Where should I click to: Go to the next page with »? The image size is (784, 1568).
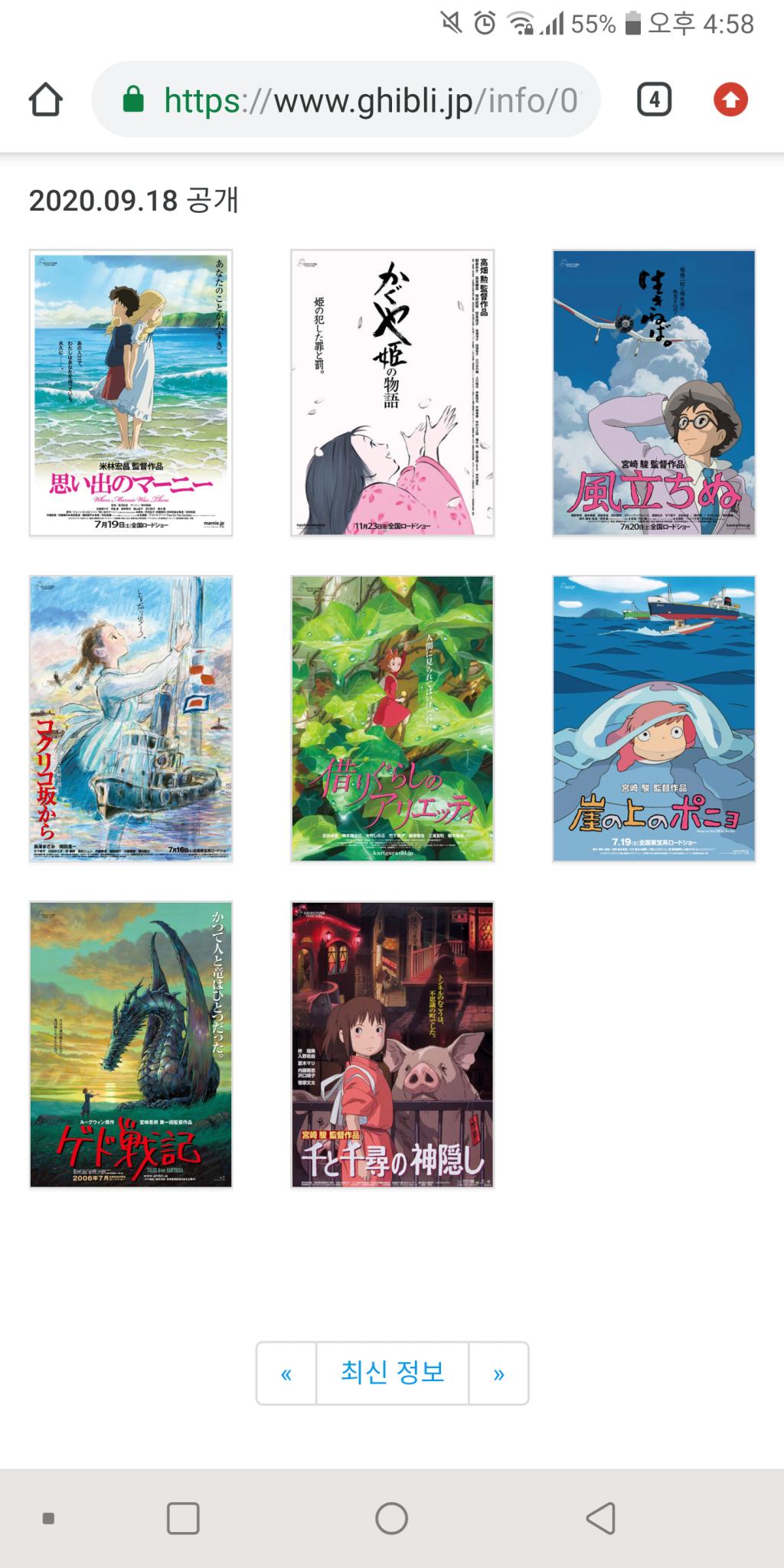pyautogui.click(x=498, y=1374)
